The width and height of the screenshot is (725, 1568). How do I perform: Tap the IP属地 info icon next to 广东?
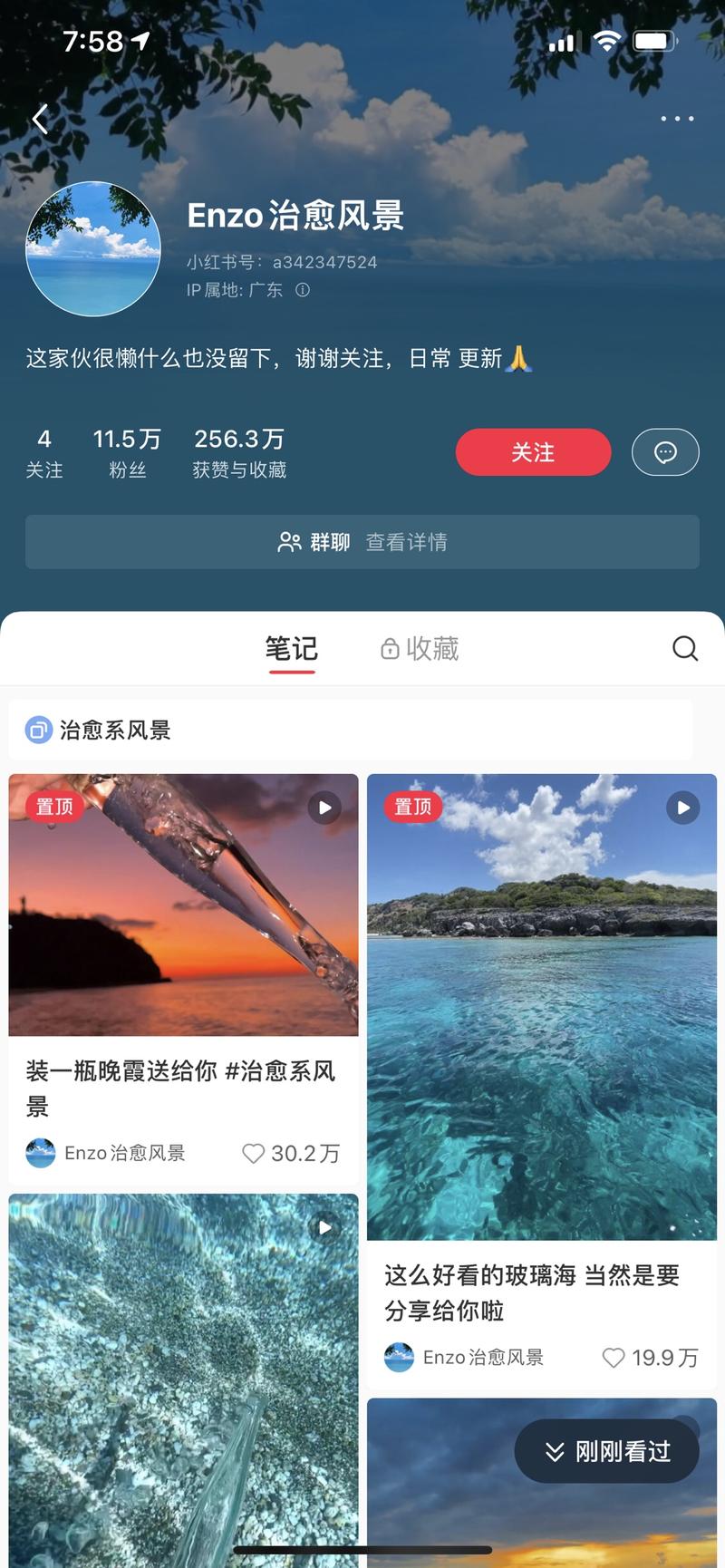pyautogui.click(x=302, y=290)
